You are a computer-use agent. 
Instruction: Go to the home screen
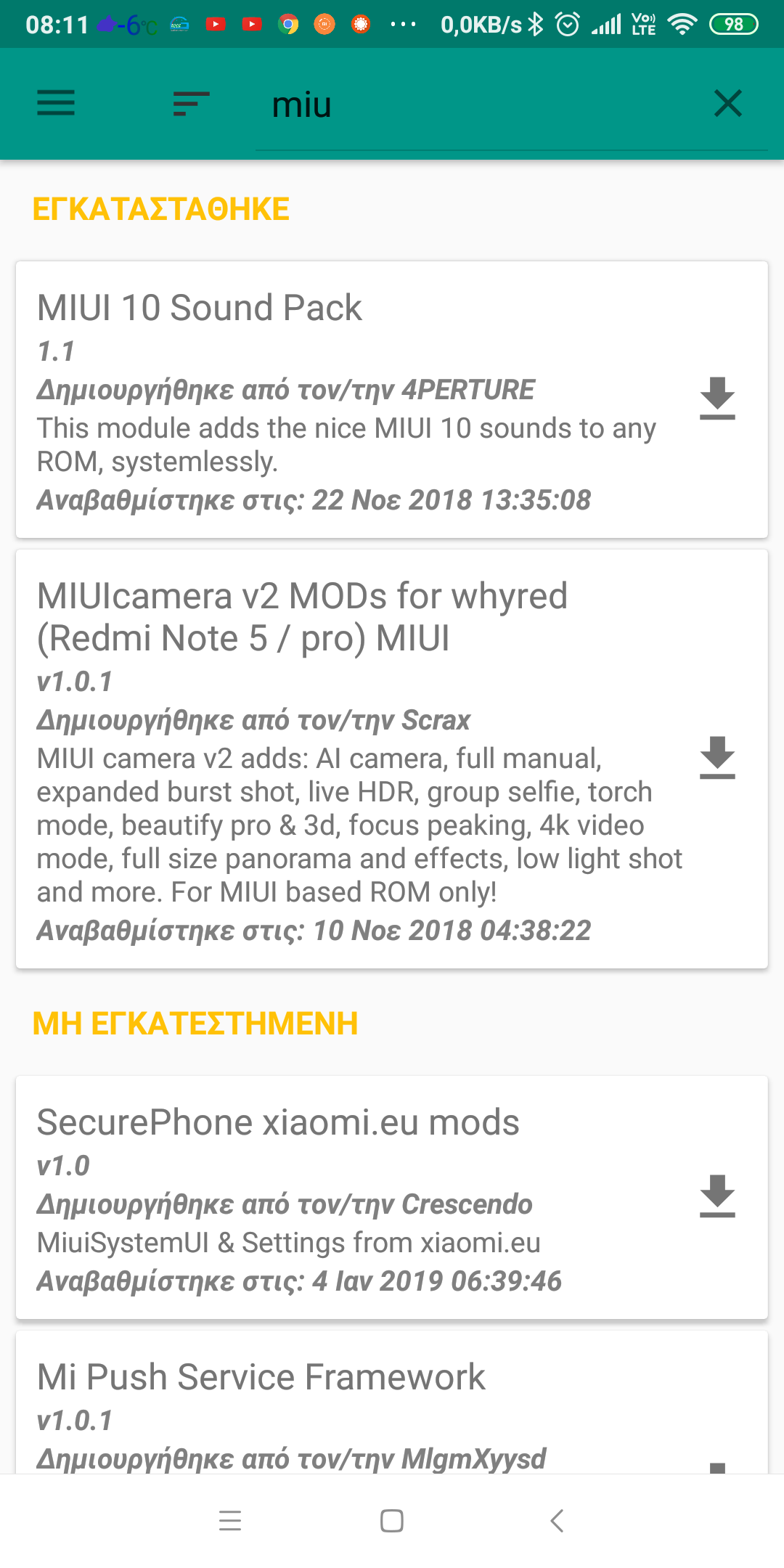(392, 1520)
